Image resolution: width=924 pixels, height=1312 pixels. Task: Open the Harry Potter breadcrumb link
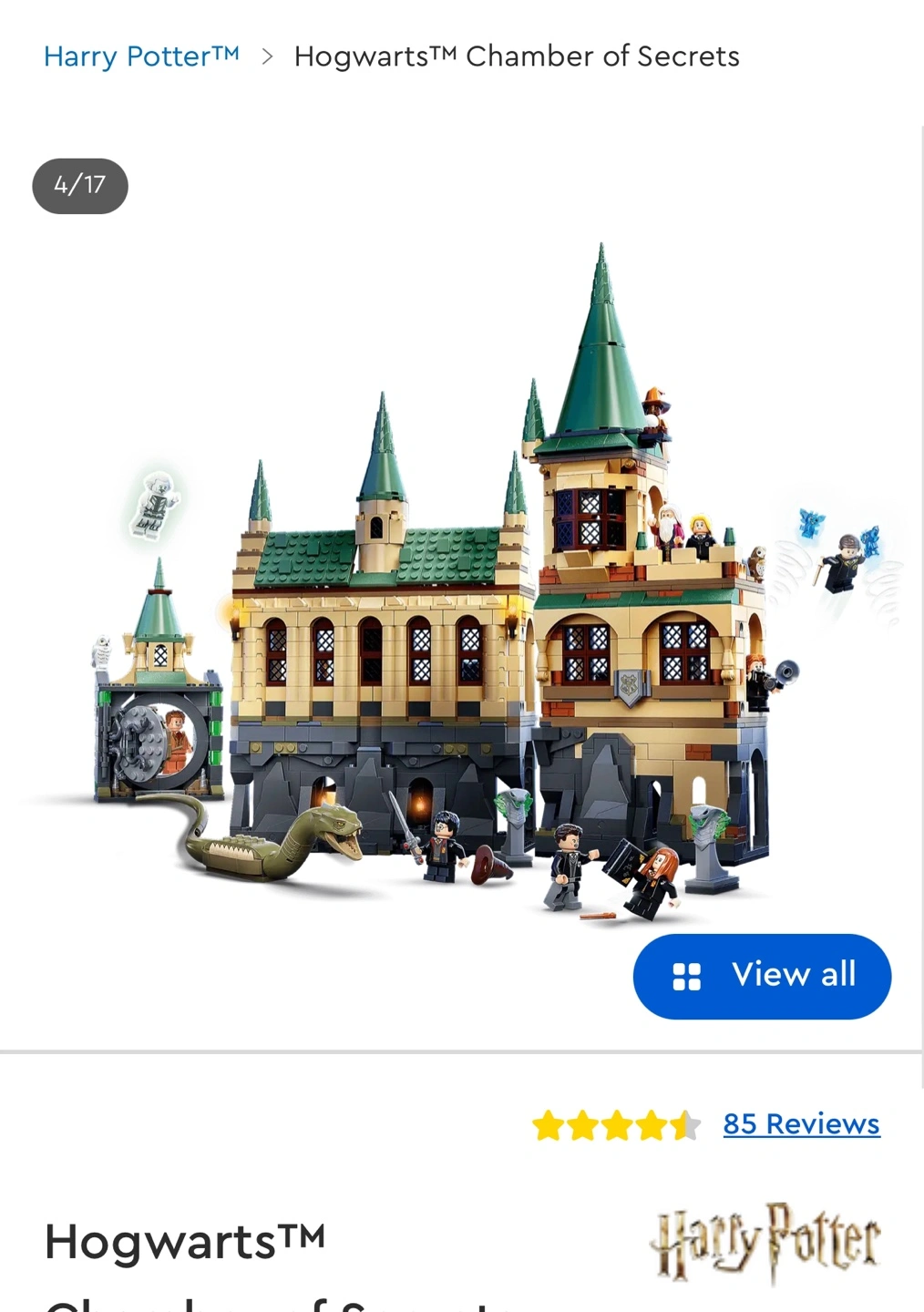pyautogui.click(x=141, y=56)
